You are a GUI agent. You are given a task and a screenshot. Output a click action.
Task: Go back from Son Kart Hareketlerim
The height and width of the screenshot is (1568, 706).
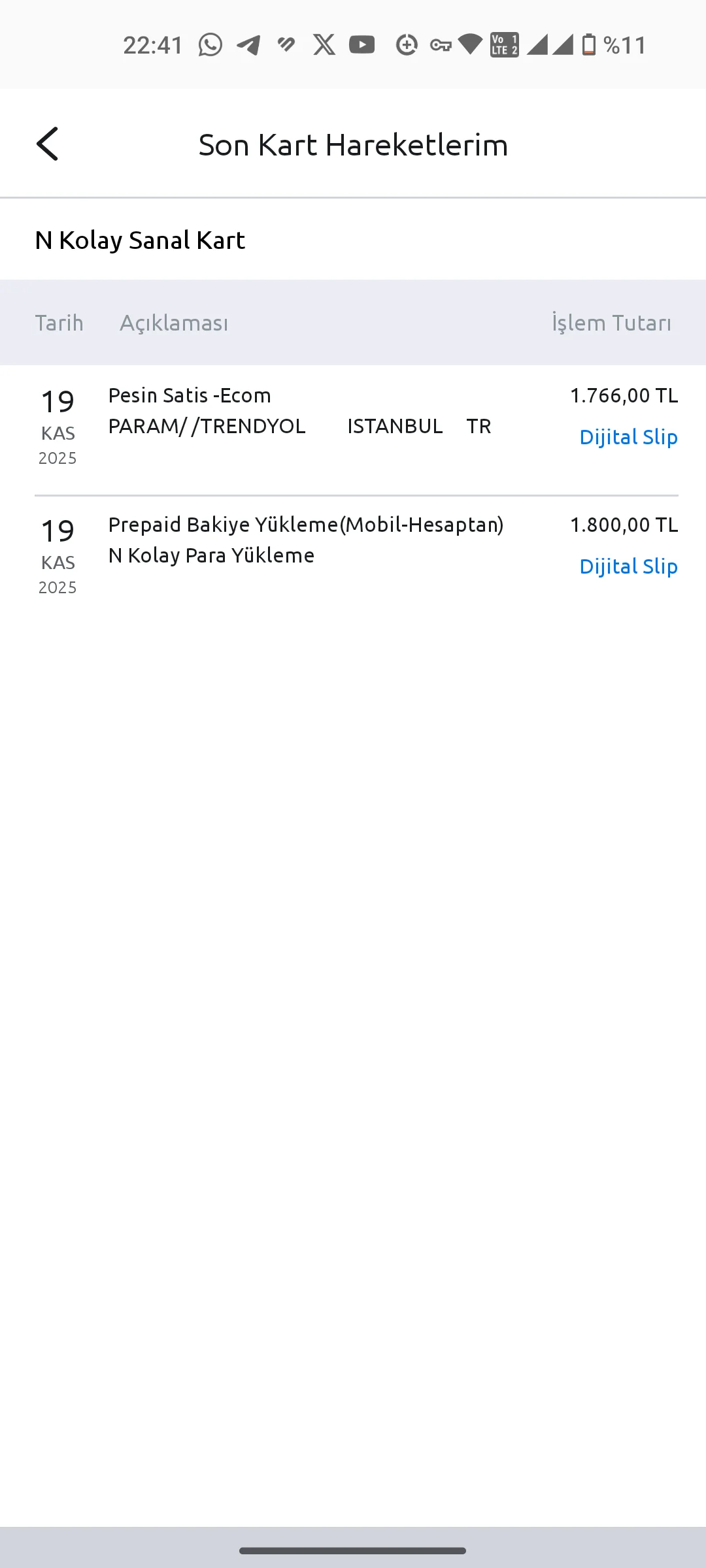coord(48,144)
